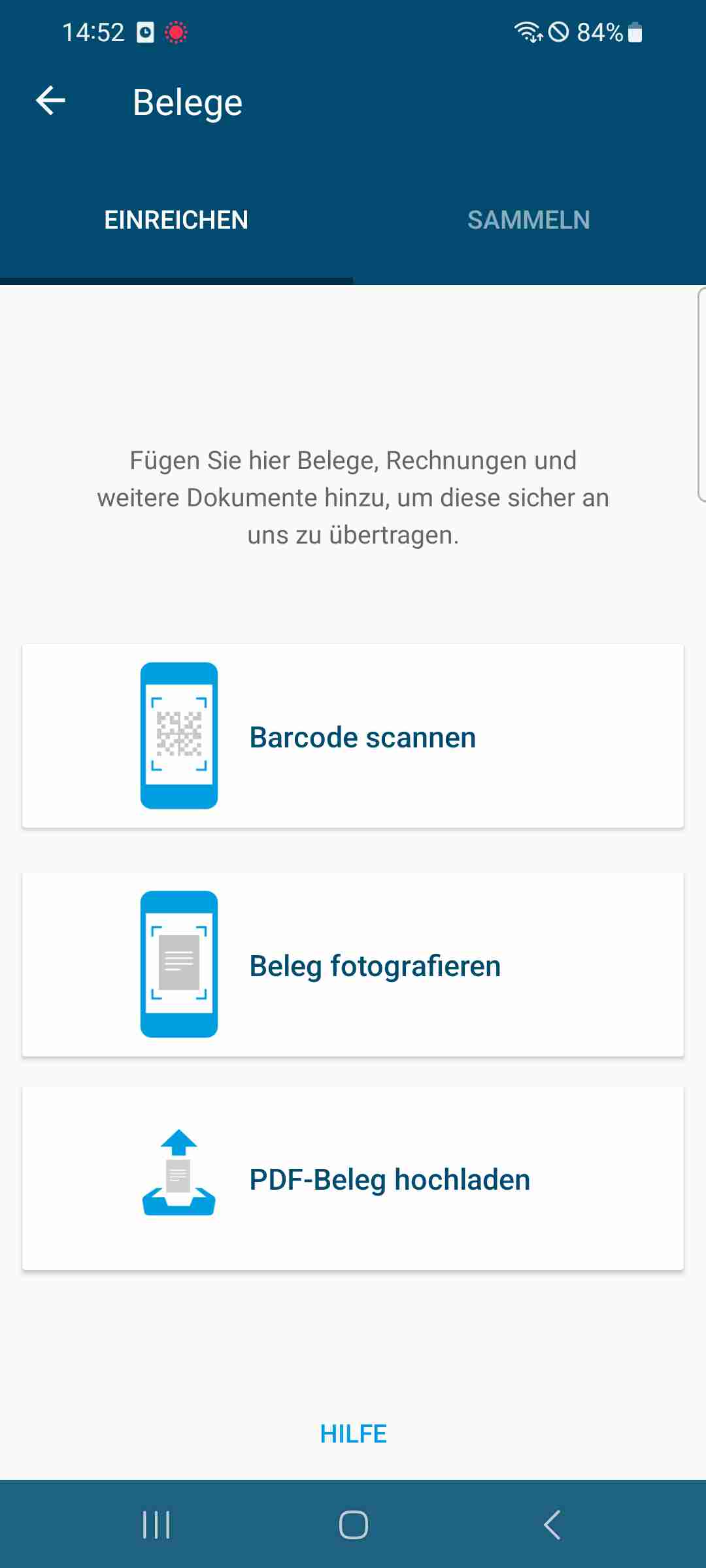Click the back arrow next to Belege
Image resolution: width=706 pixels, height=1568 pixels.
pos(51,101)
